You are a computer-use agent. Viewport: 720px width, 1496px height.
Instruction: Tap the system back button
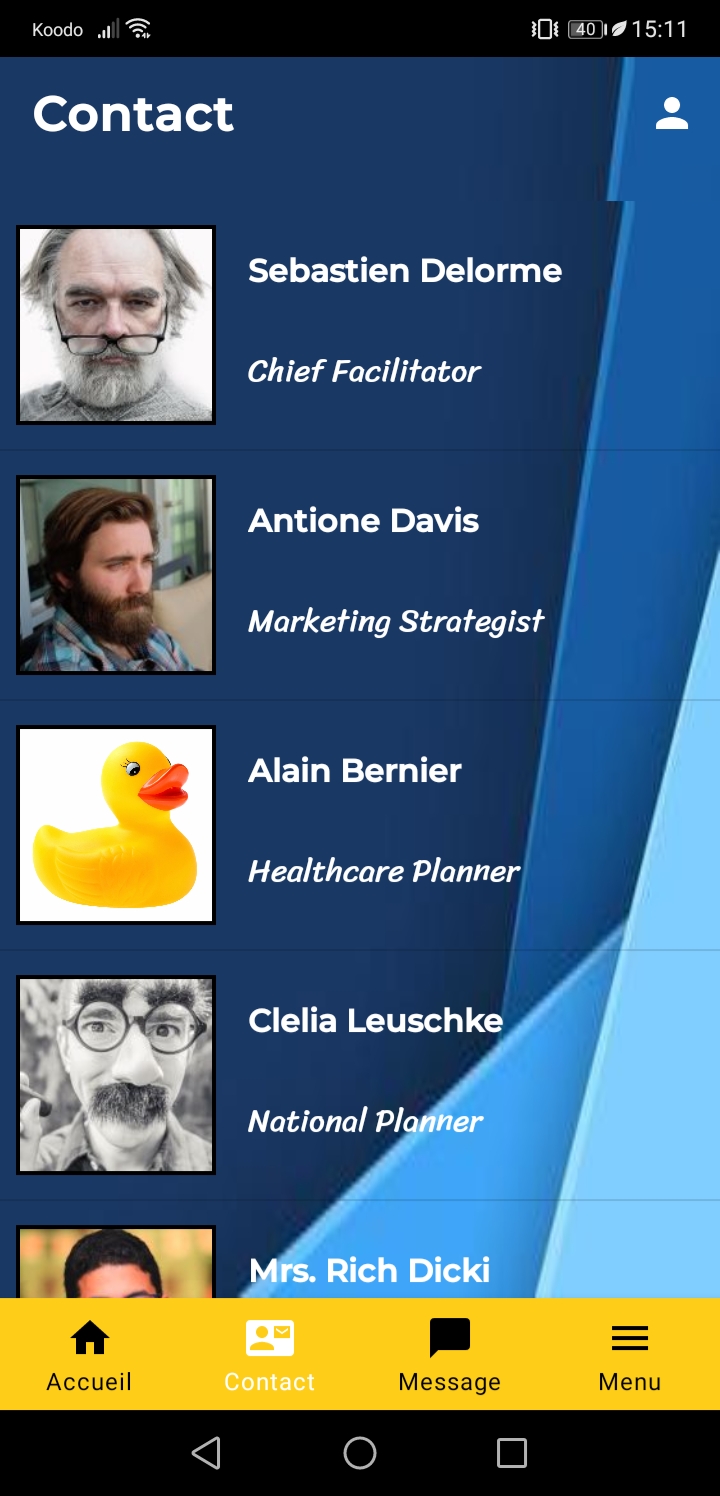point(206,1453)
